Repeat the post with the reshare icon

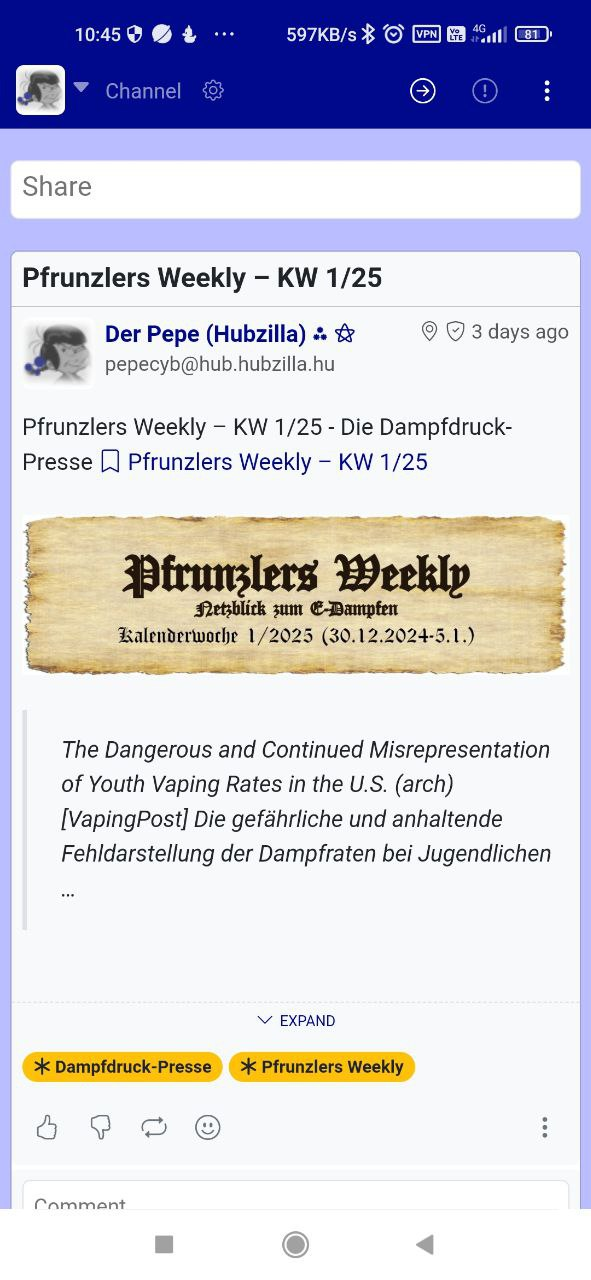tap(154, 1128)
